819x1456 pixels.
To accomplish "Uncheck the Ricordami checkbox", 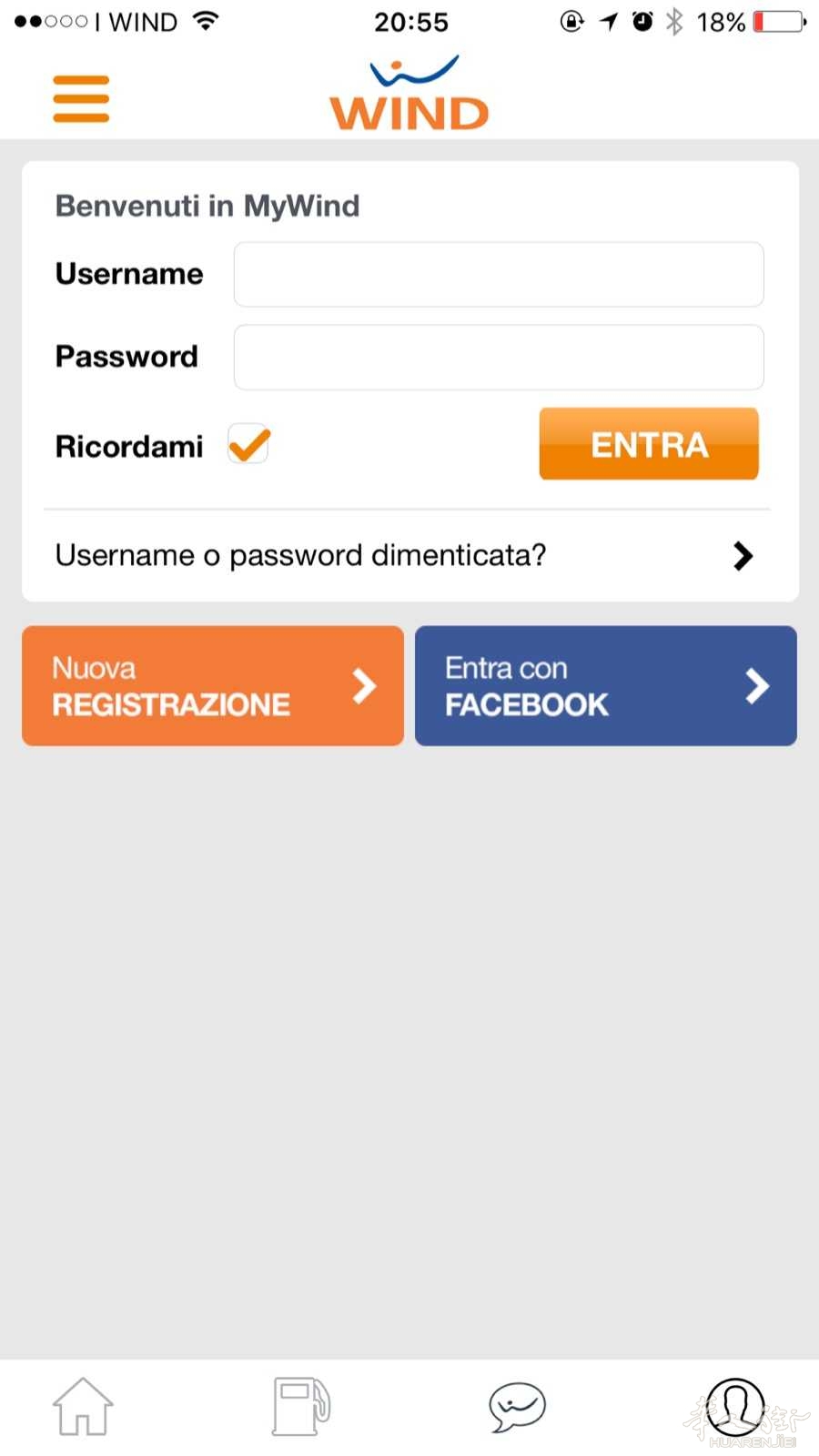I will point(248,445).
